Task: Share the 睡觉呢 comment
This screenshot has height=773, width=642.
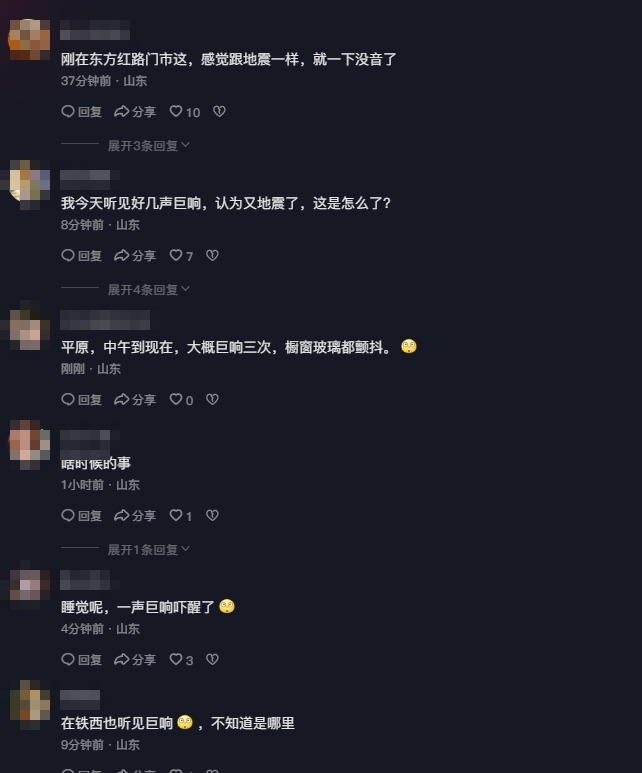Action: click(x=135, y=660)
